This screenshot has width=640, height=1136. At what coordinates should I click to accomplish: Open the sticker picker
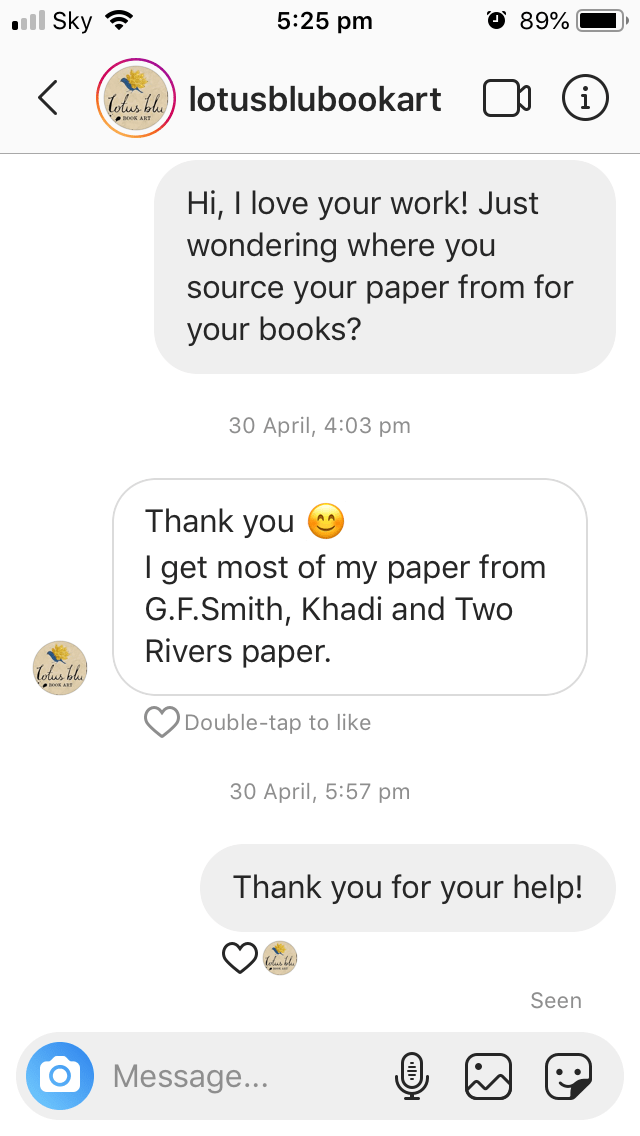coord(568,1076)
